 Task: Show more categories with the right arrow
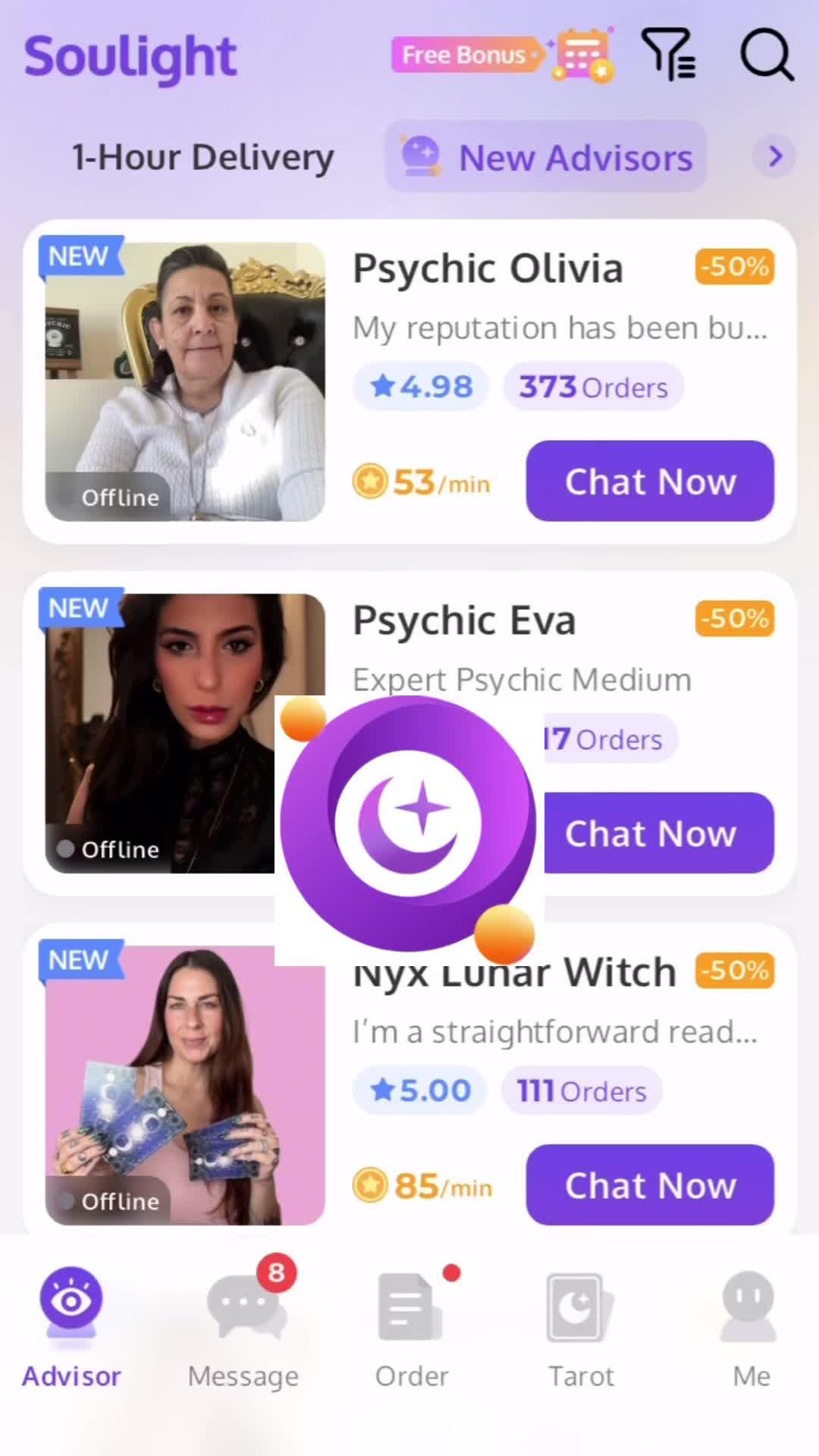[774, 156]
